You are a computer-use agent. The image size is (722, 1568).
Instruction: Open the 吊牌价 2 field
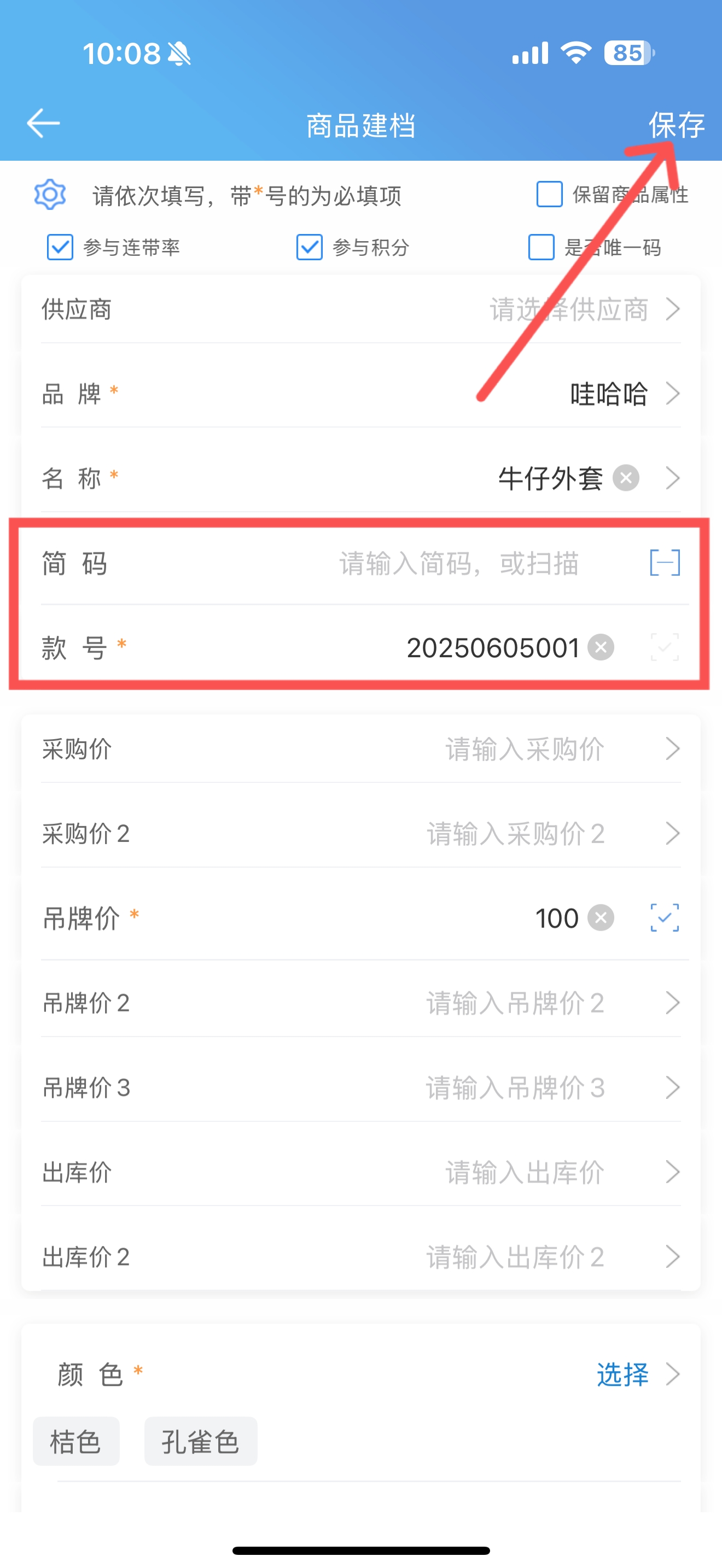coord(361,1003)
